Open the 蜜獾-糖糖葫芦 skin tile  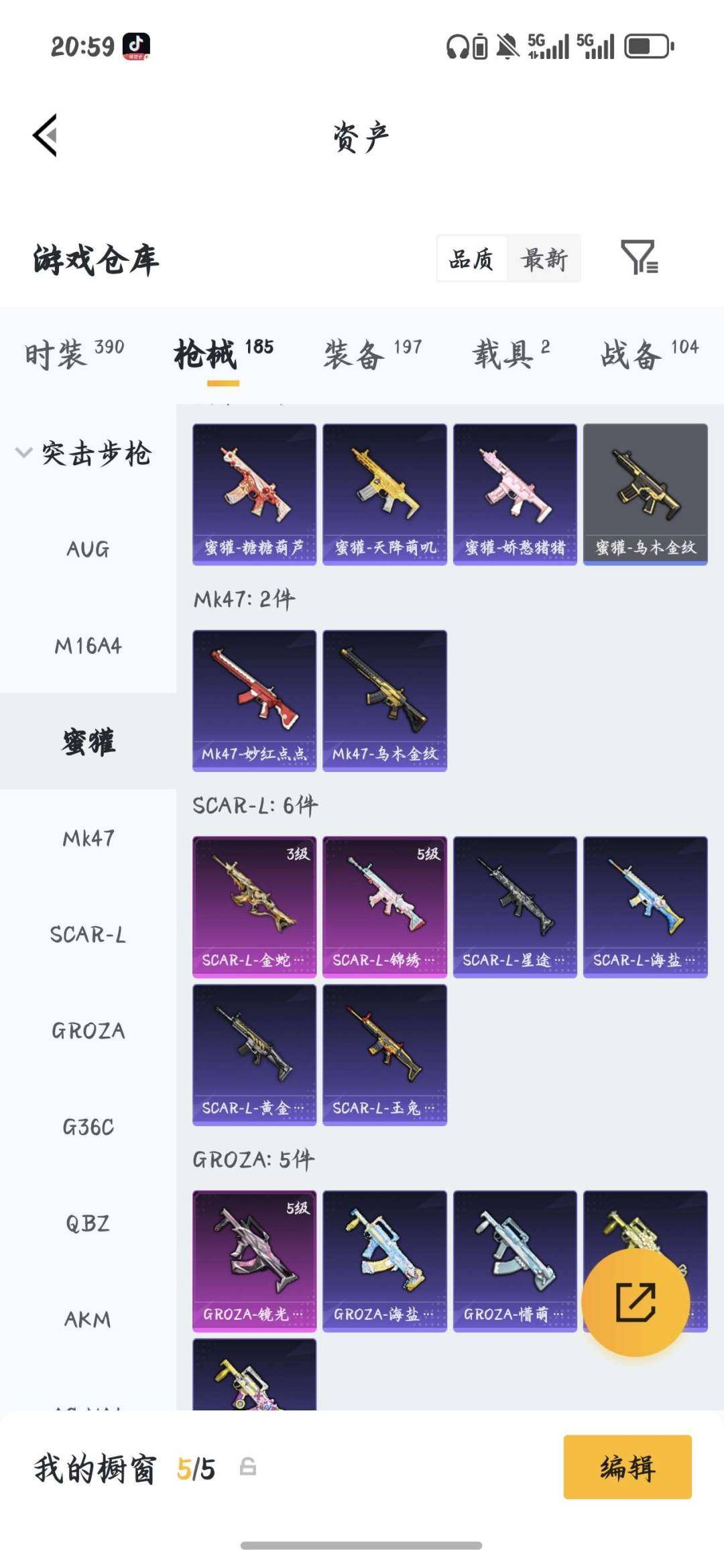(254, 494)
